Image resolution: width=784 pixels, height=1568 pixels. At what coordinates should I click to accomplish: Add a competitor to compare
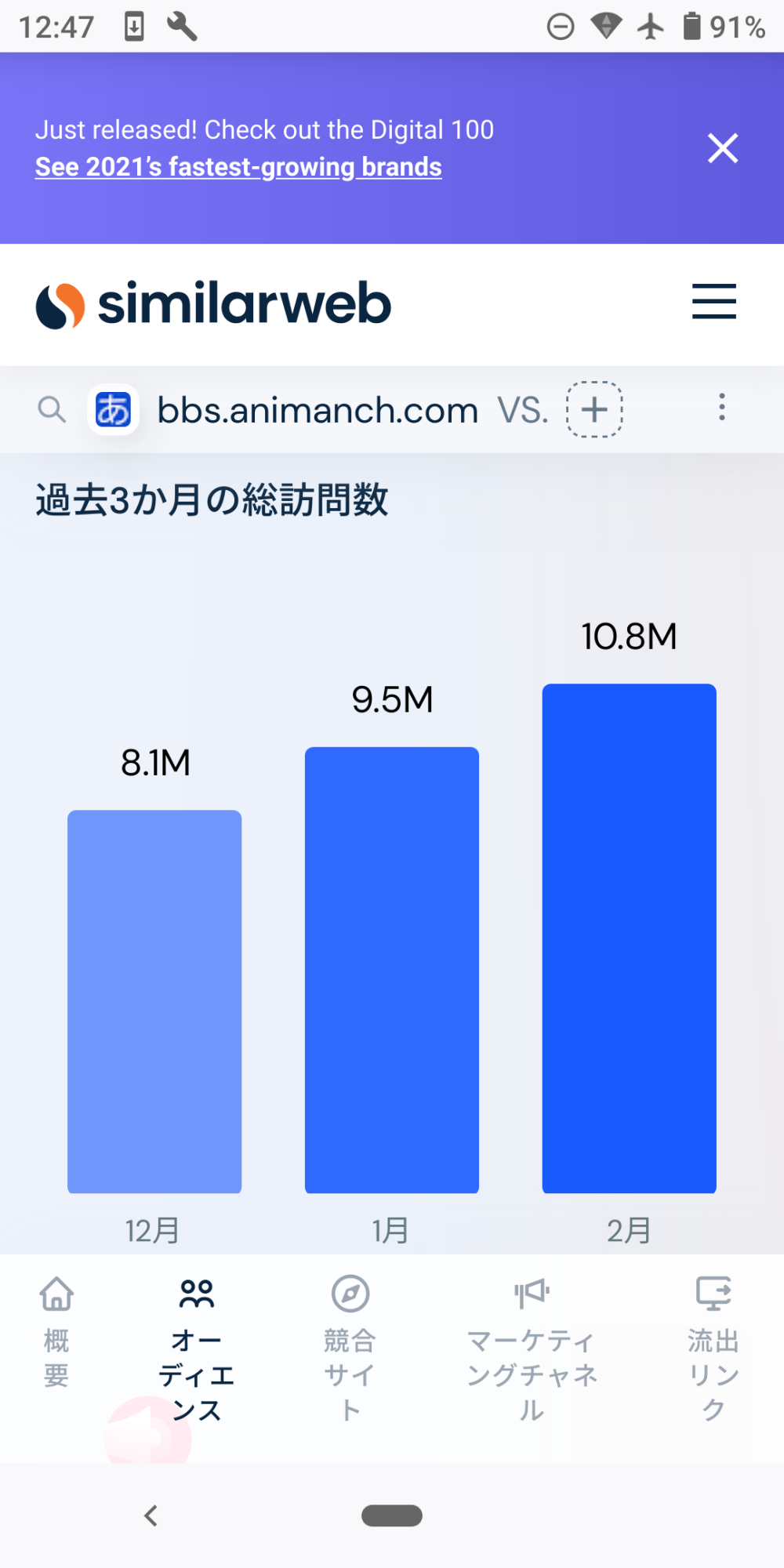click(x=595, y=409)
